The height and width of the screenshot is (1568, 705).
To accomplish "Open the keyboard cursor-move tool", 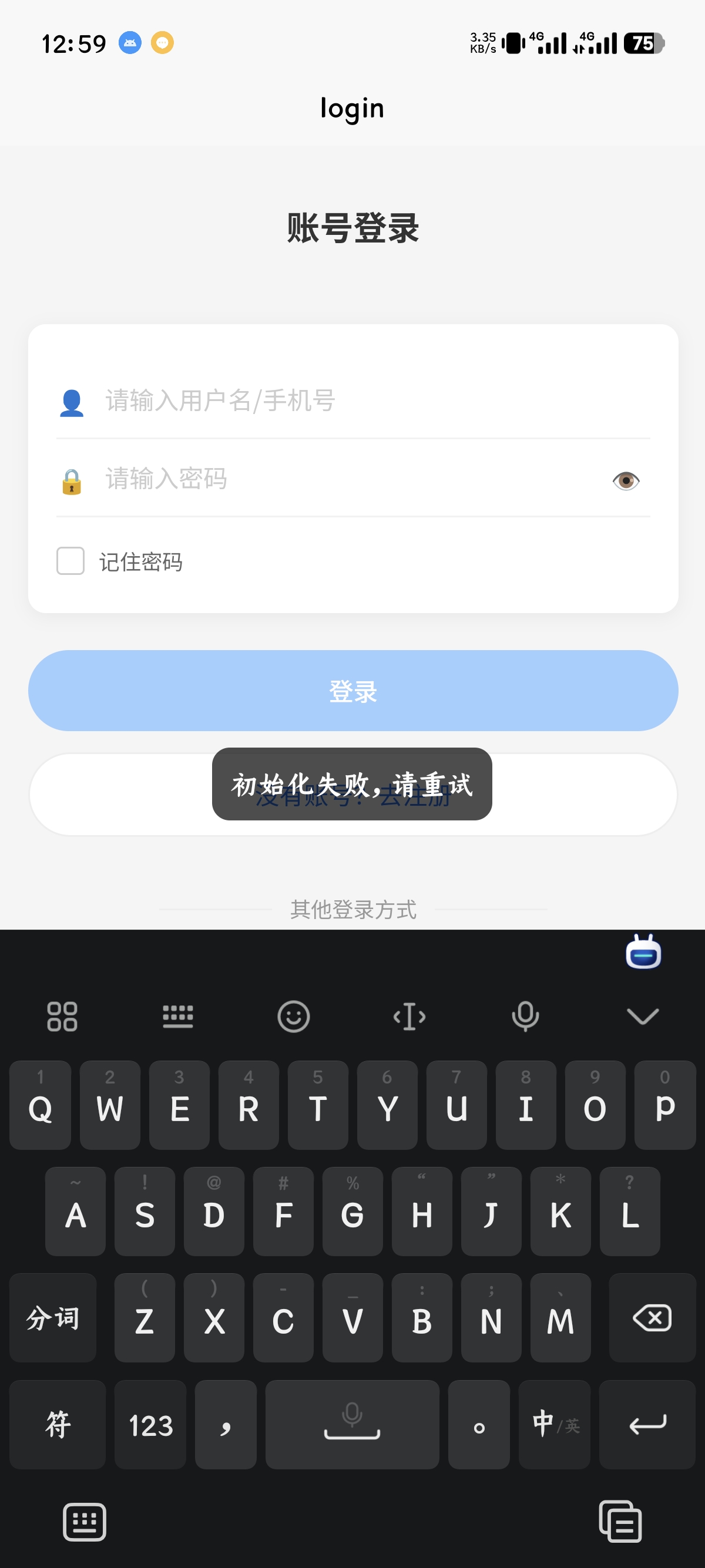I will coord(409,1017).
